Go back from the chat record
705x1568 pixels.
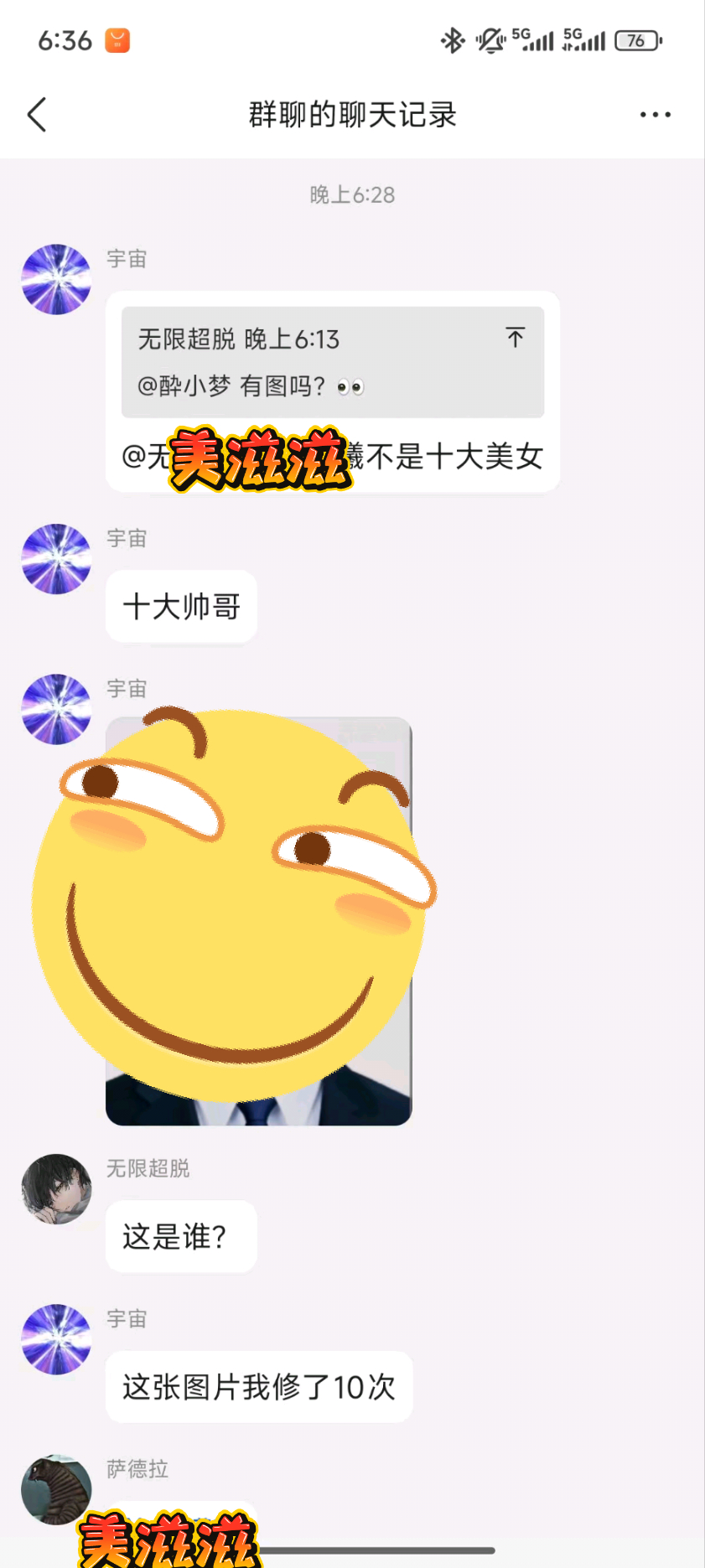[x=37, y=115]
